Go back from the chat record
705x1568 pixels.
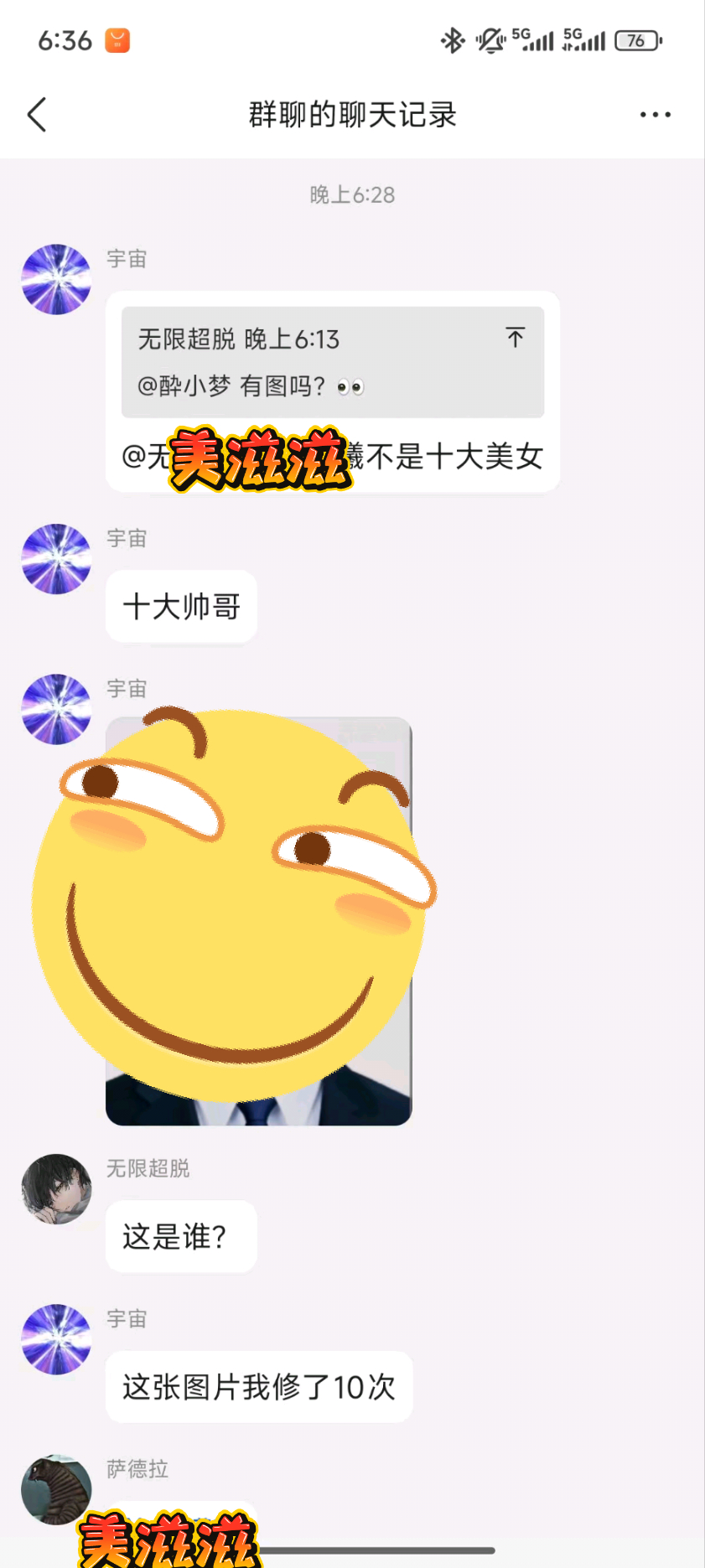[x=37, y=115]
